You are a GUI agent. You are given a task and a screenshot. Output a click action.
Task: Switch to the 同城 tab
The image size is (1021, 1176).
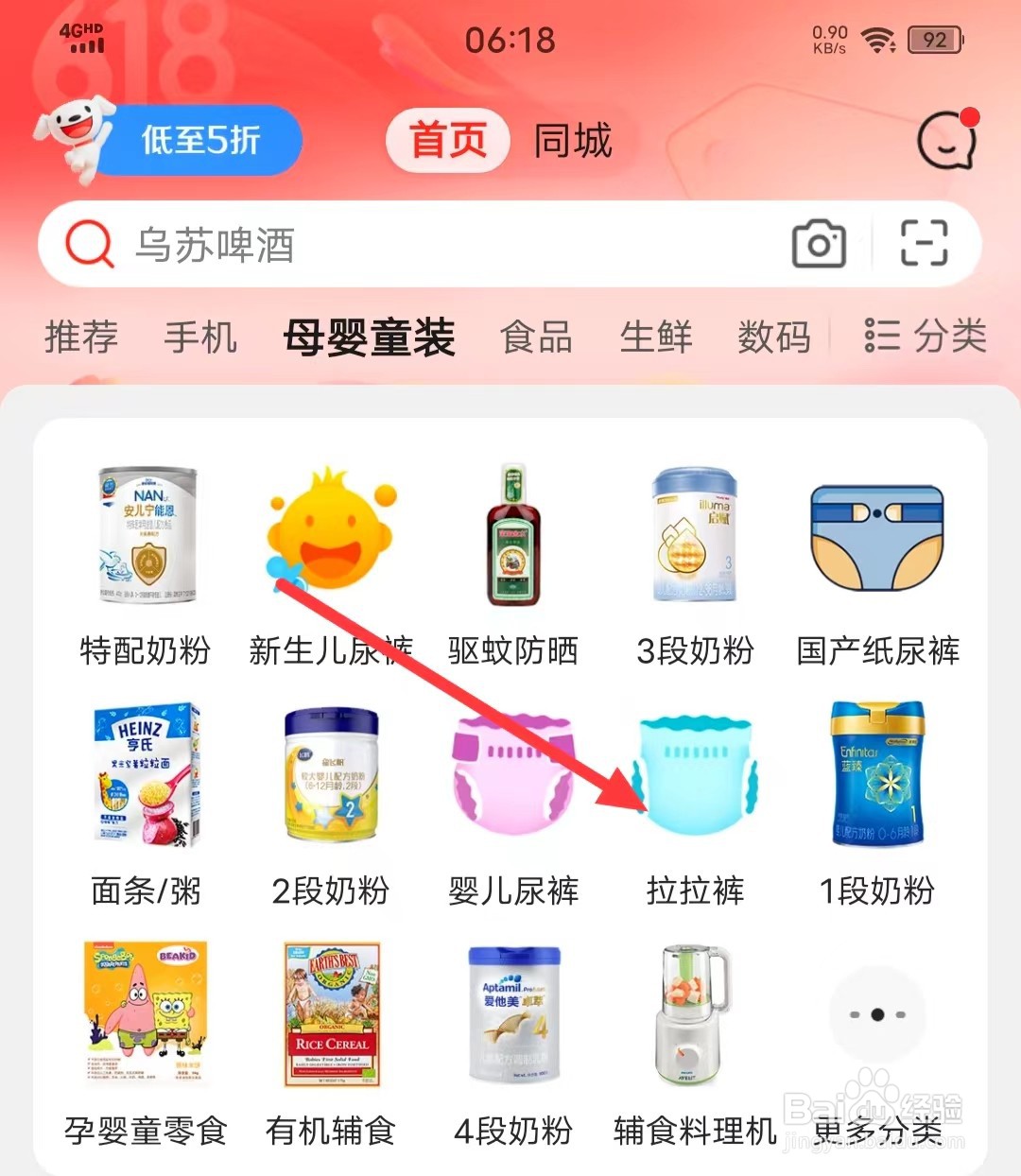pos(571,140)
